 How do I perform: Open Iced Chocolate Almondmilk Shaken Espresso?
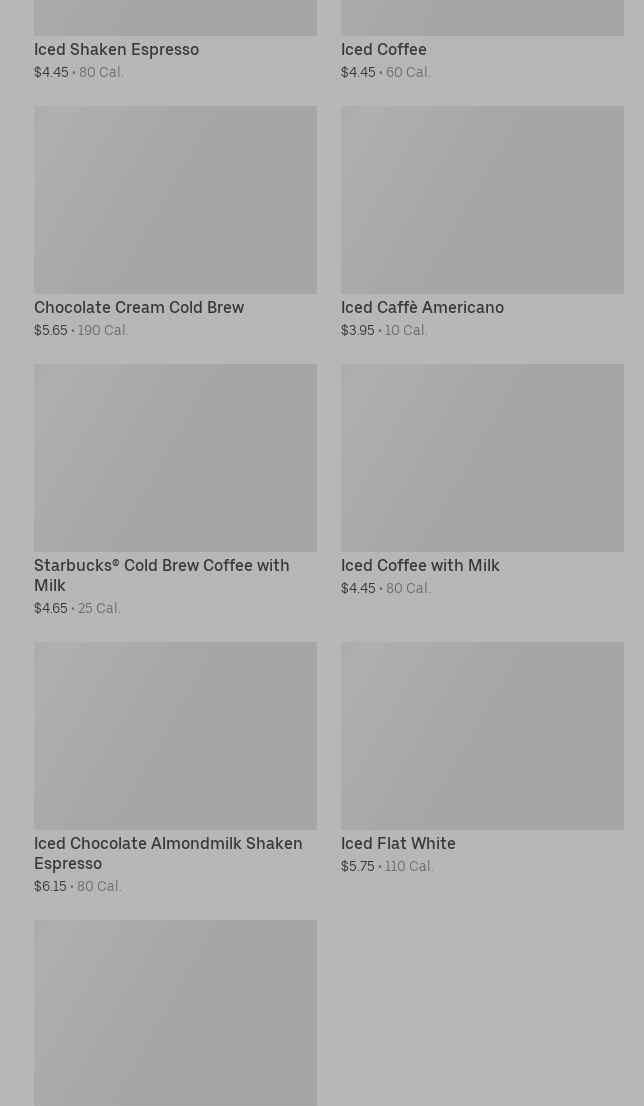[175, 768]
